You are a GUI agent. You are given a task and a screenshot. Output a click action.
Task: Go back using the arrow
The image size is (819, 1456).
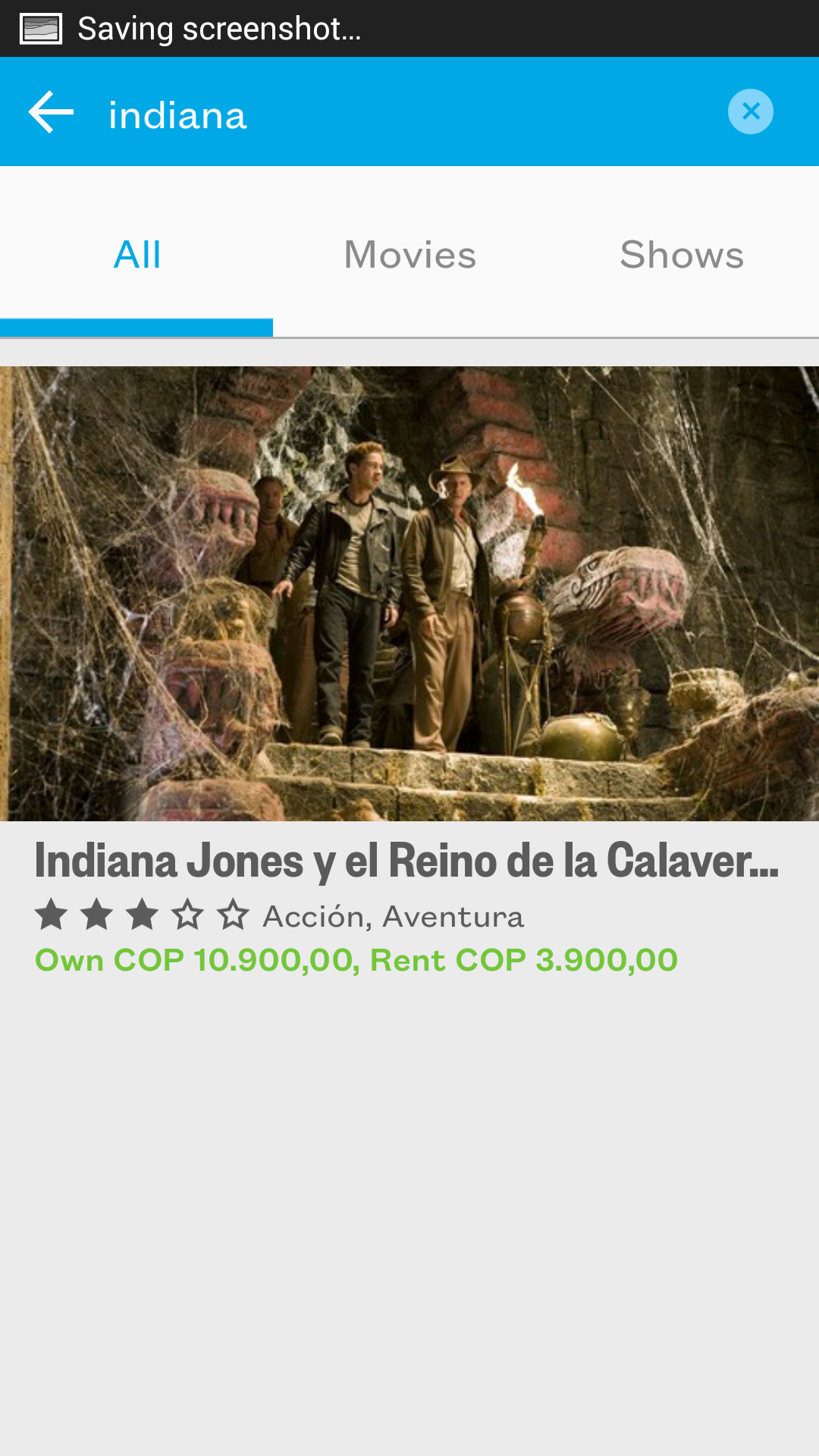(51, 112)
